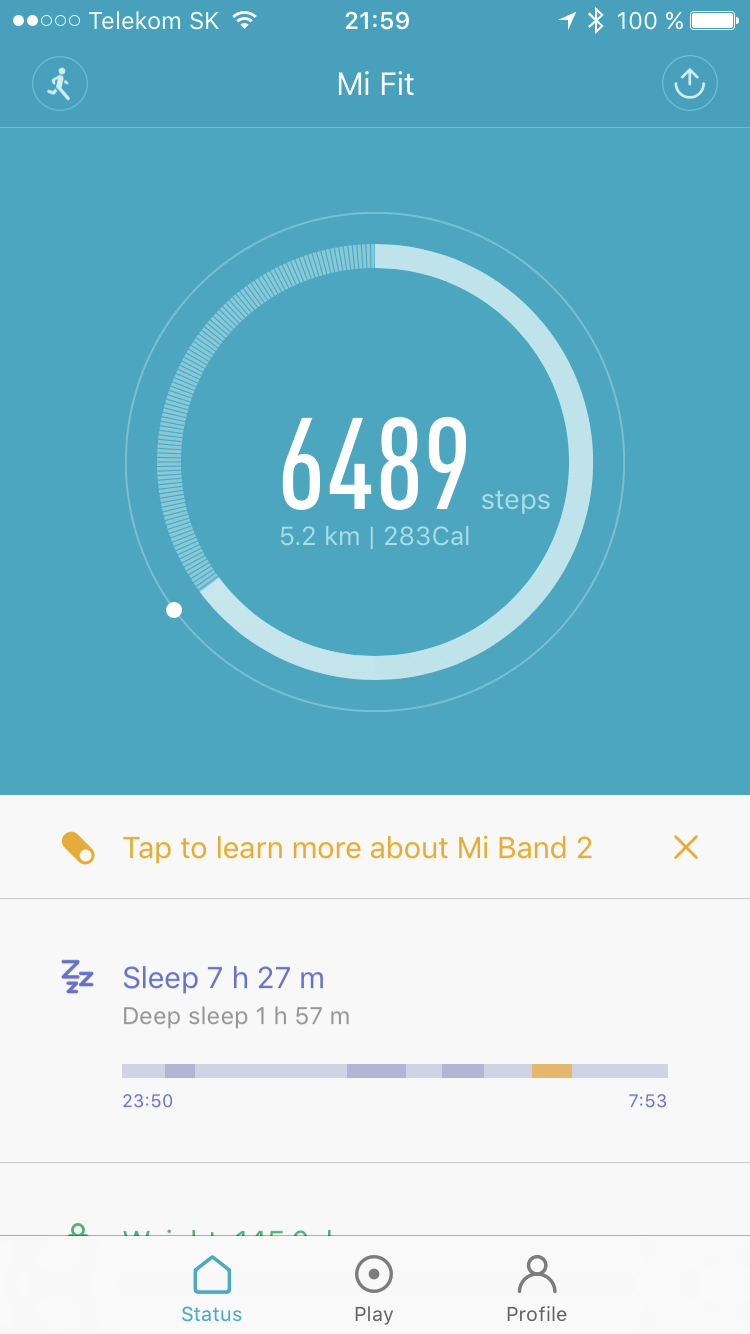This screenshot has height=1334, width=750.
Task: Tap the home icon above Status
Action: click(x=211, y=1273)
